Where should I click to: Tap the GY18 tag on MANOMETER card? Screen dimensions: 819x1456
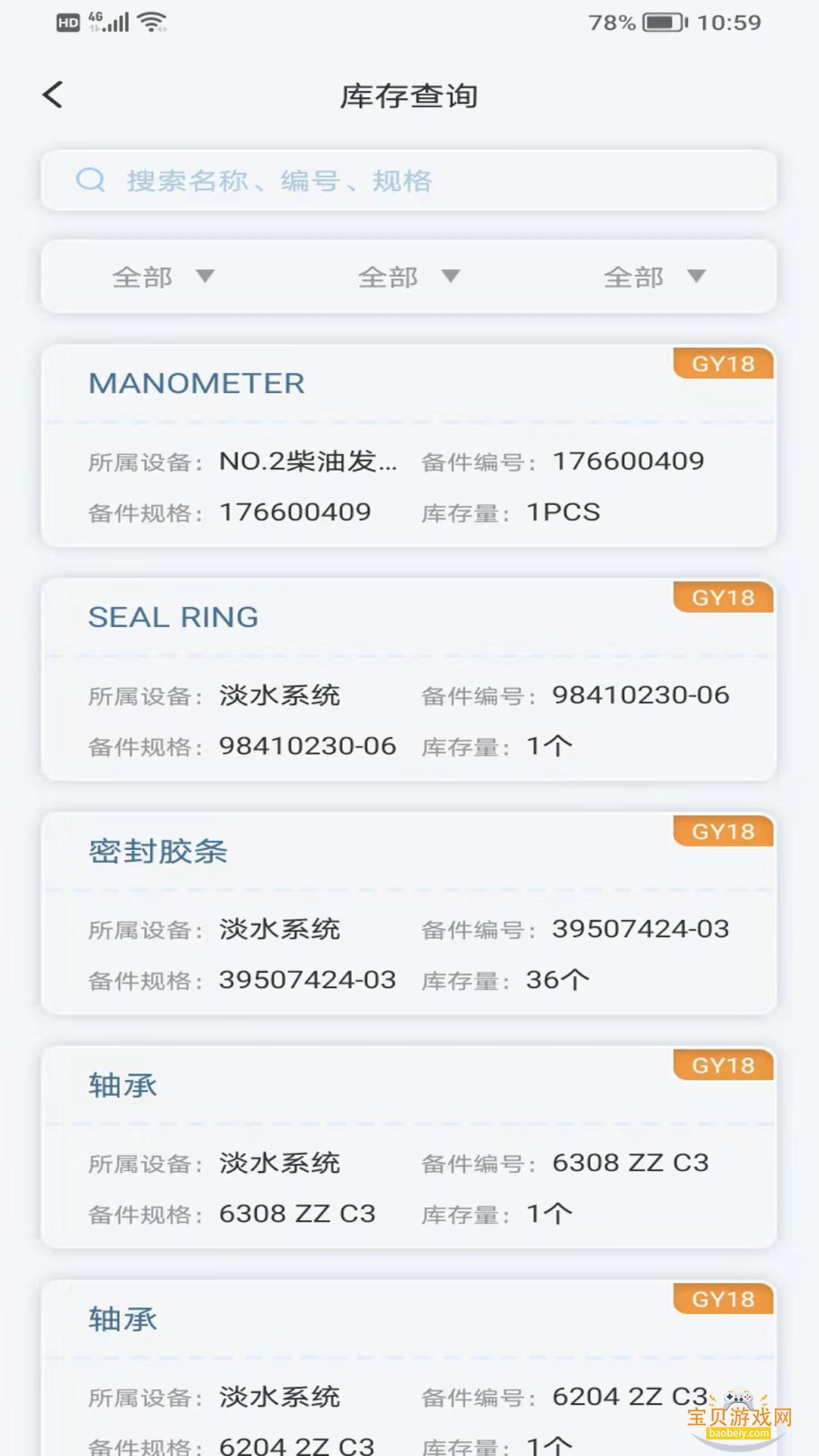point(721,363)
